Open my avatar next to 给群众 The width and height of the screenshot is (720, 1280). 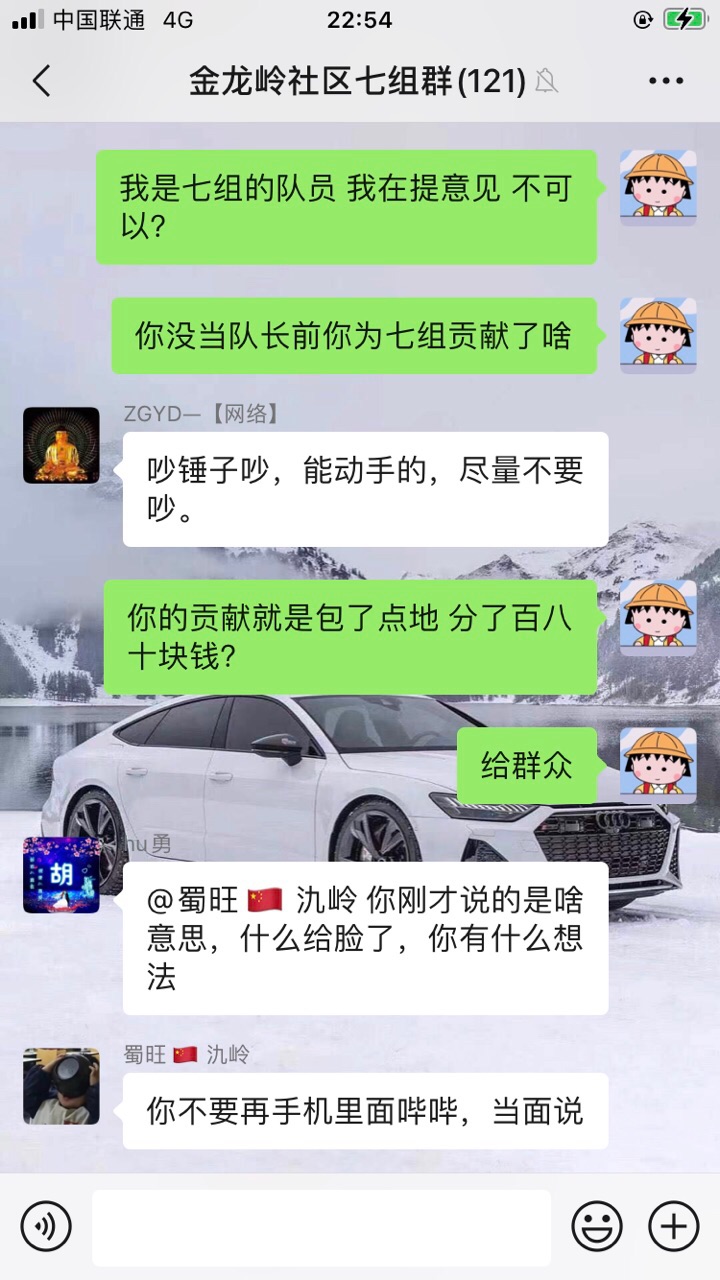[657, 765]
